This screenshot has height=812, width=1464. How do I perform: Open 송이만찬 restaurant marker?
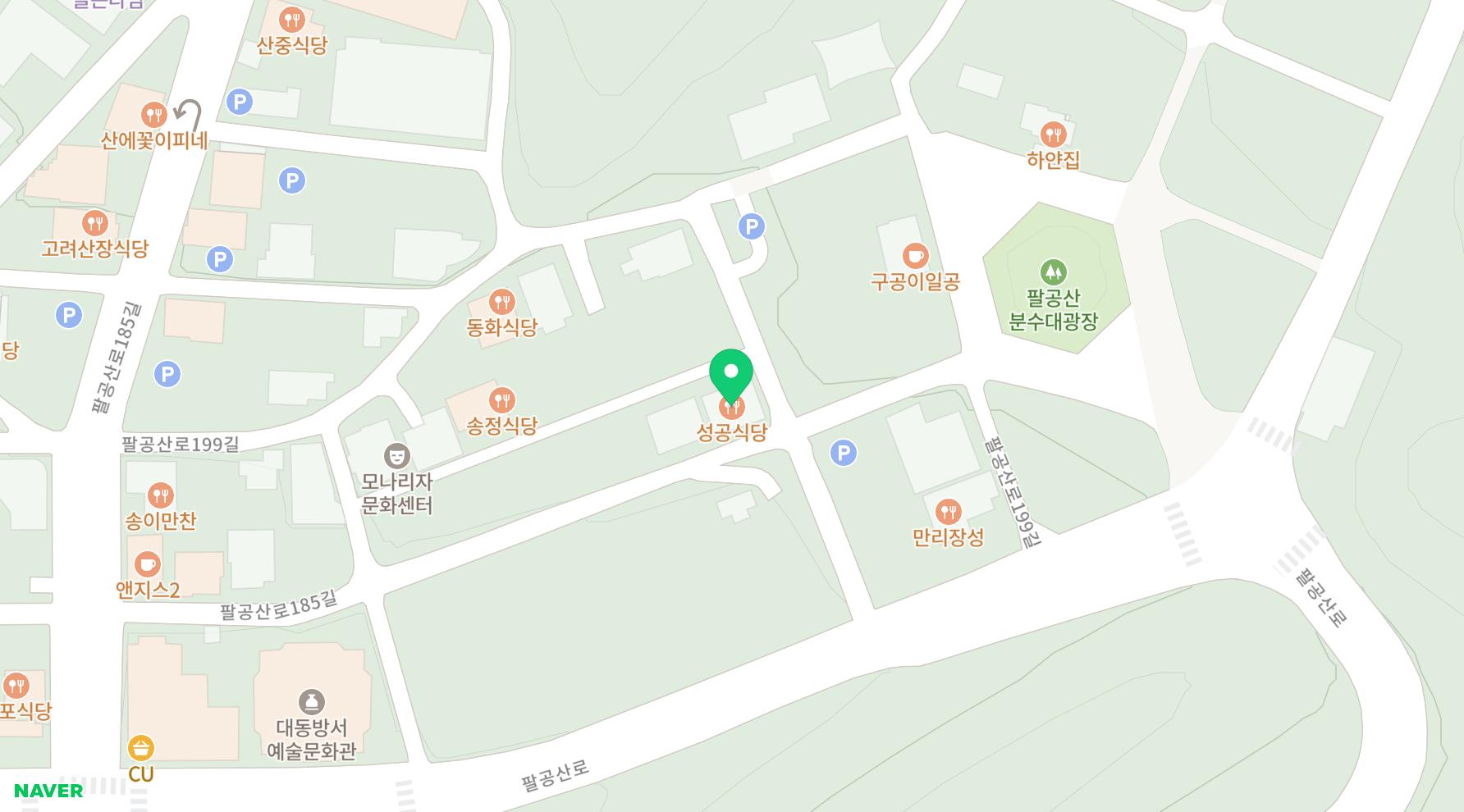click(160, 495)
